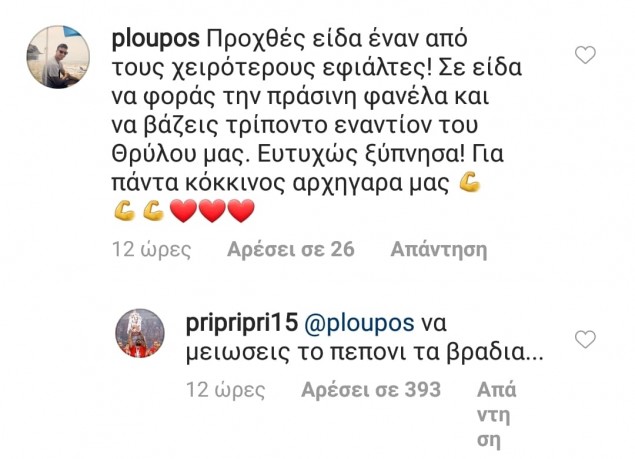View the 26 likes on ploupos comment
This screenshot has height=459, width=635.
[290, 249]
